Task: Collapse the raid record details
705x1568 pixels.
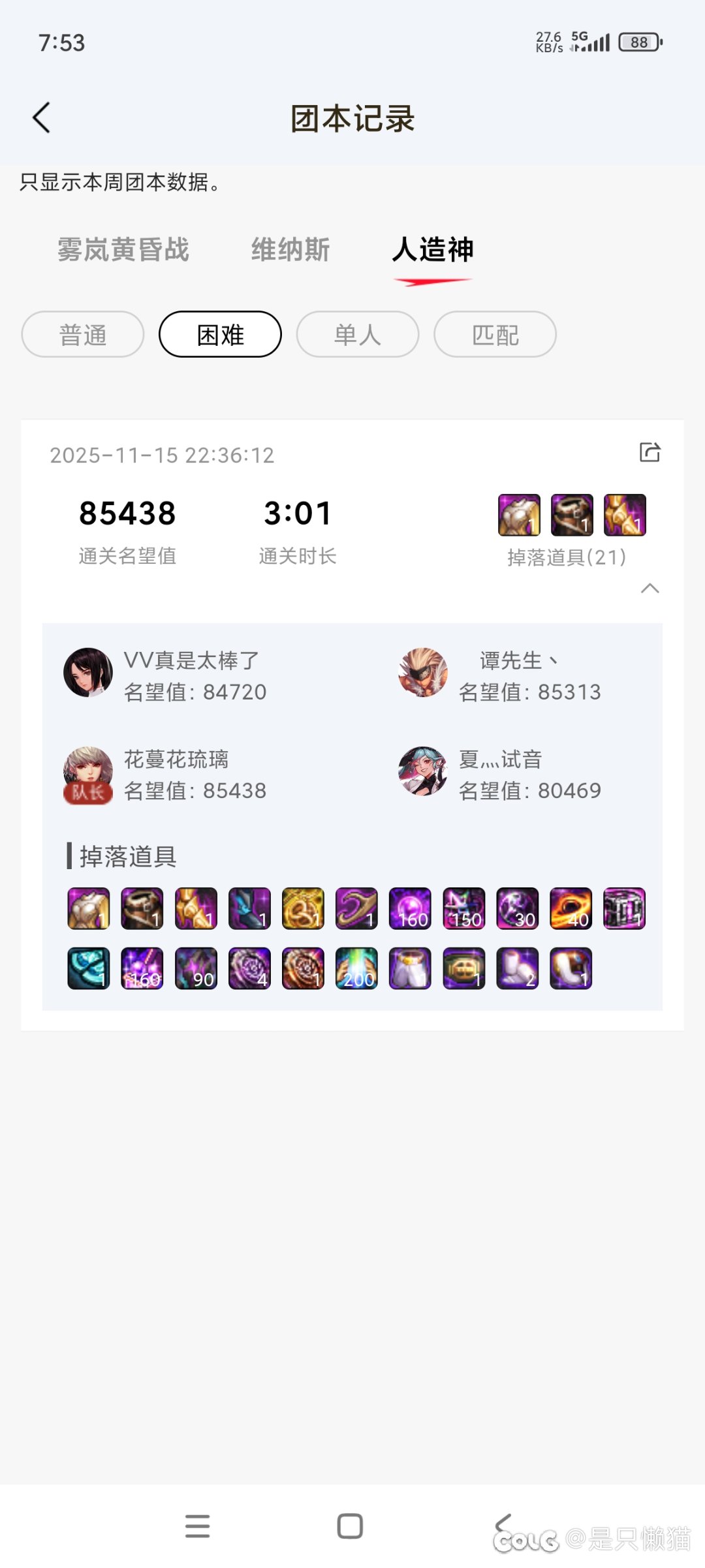Action: pyautogui.click(x=650, y=589)
